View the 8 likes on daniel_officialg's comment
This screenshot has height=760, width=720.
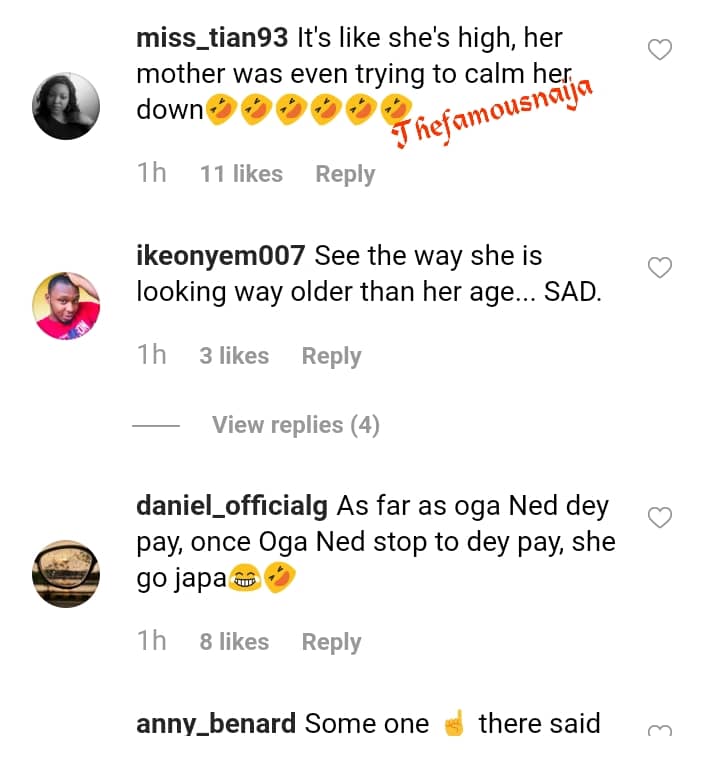pos(234,642)
